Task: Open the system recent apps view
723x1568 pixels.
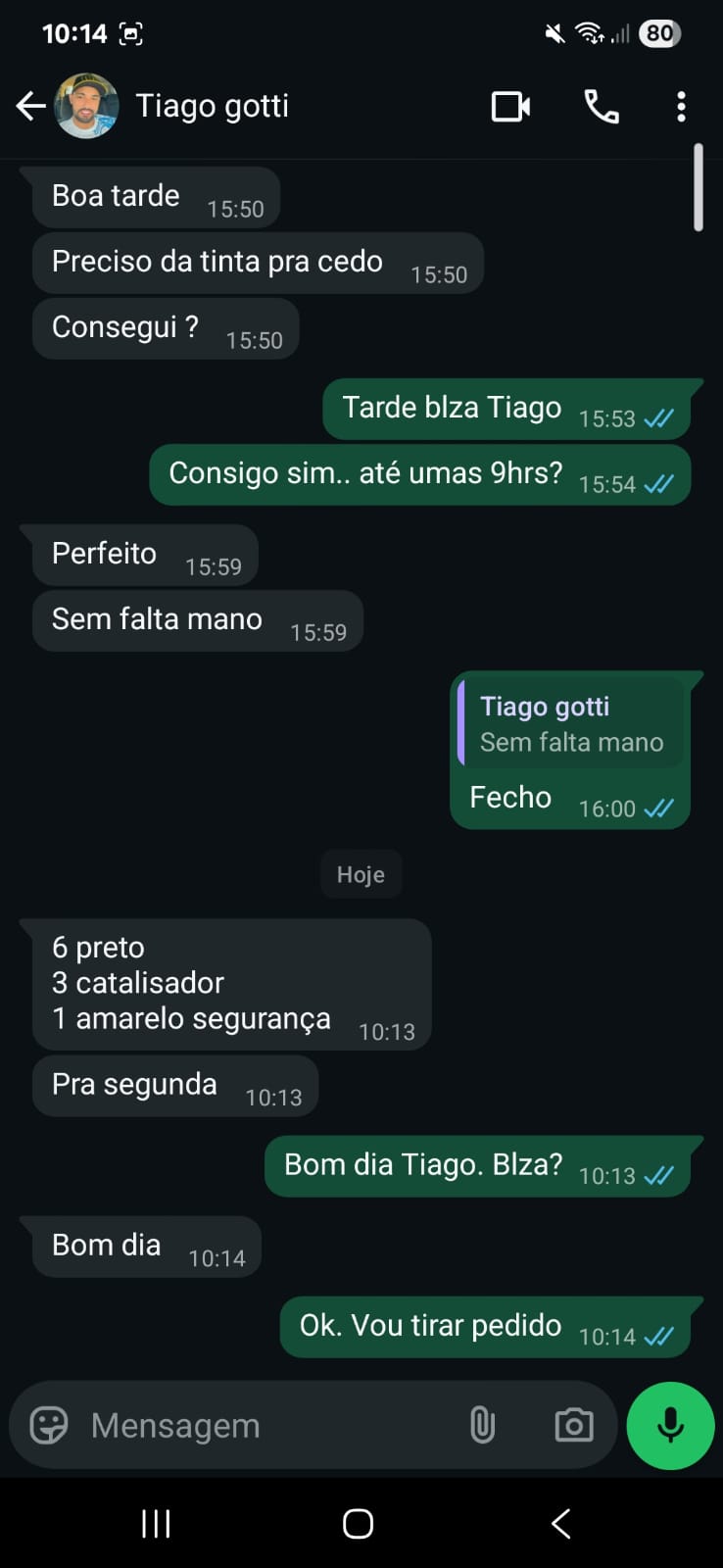Action: click(156, 1524)
